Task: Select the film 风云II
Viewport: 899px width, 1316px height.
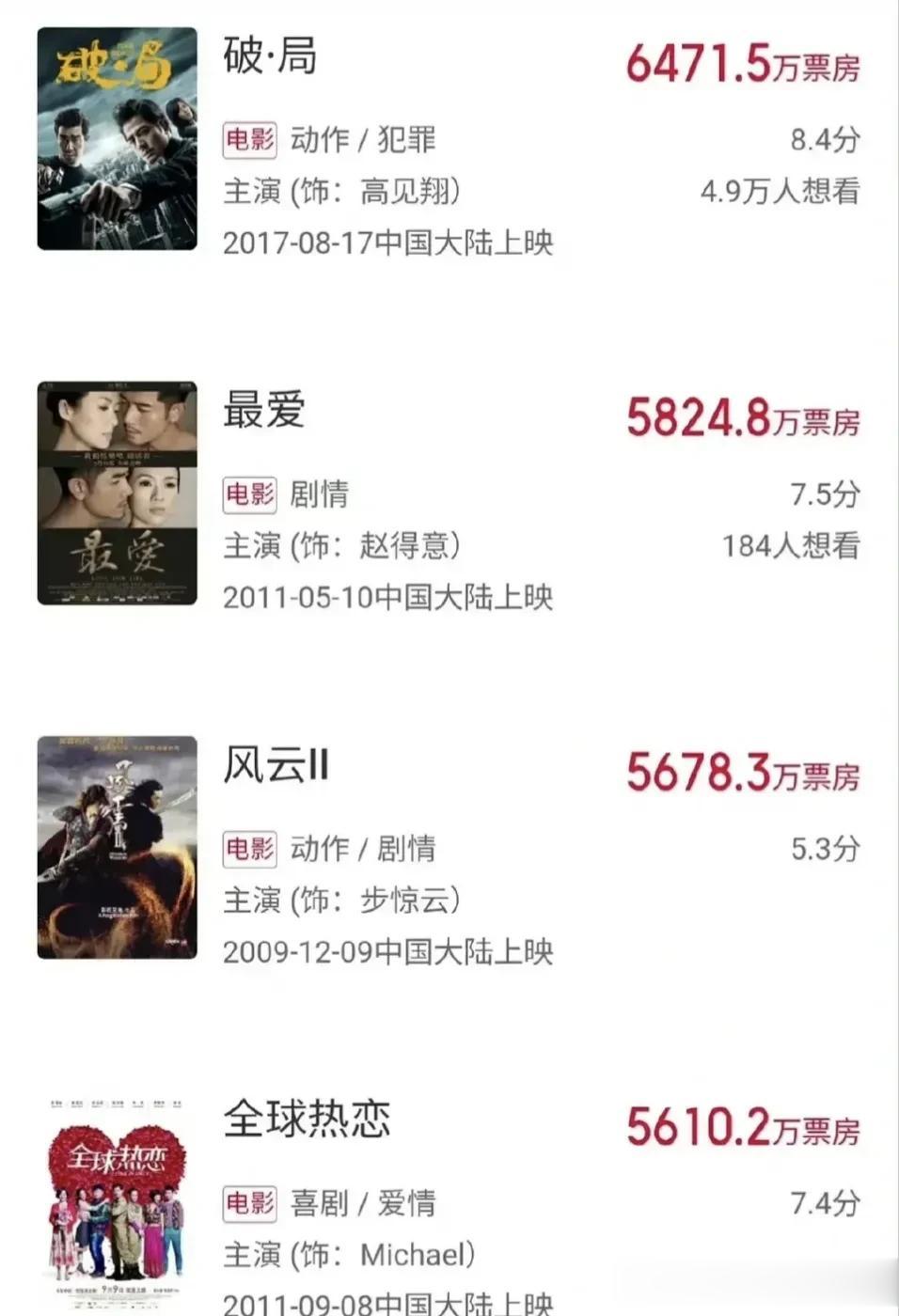Action: coord(276,765)
